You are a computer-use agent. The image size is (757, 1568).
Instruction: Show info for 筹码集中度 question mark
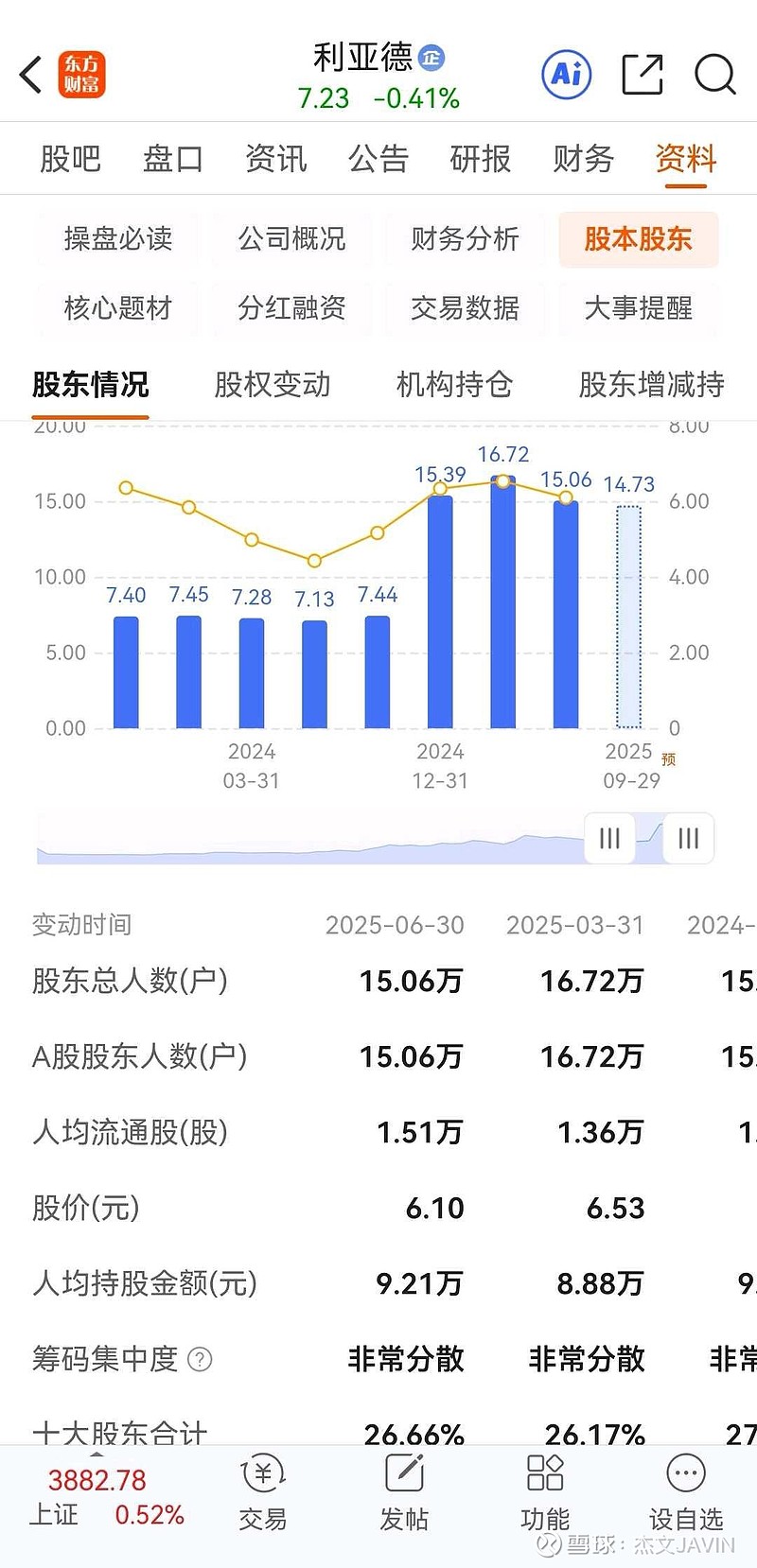coord(200,1360)
